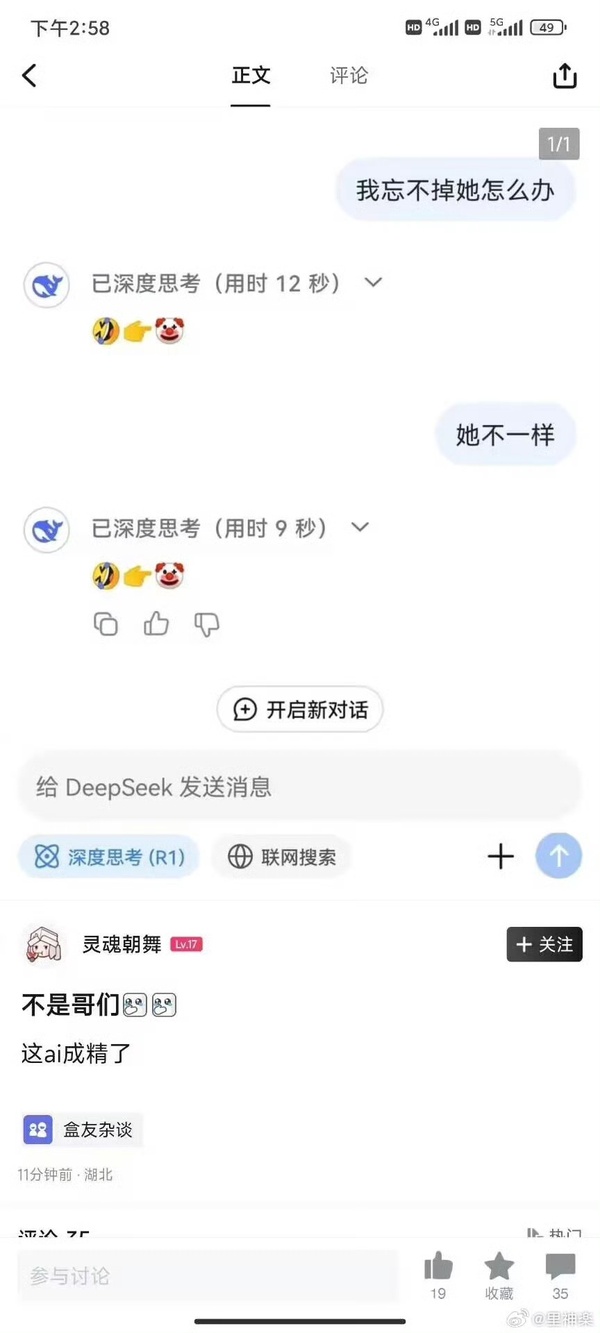Tap the 参与讨论 comment input field
The height and width of the screenshot is (1333, 600).
point(208,1276)
